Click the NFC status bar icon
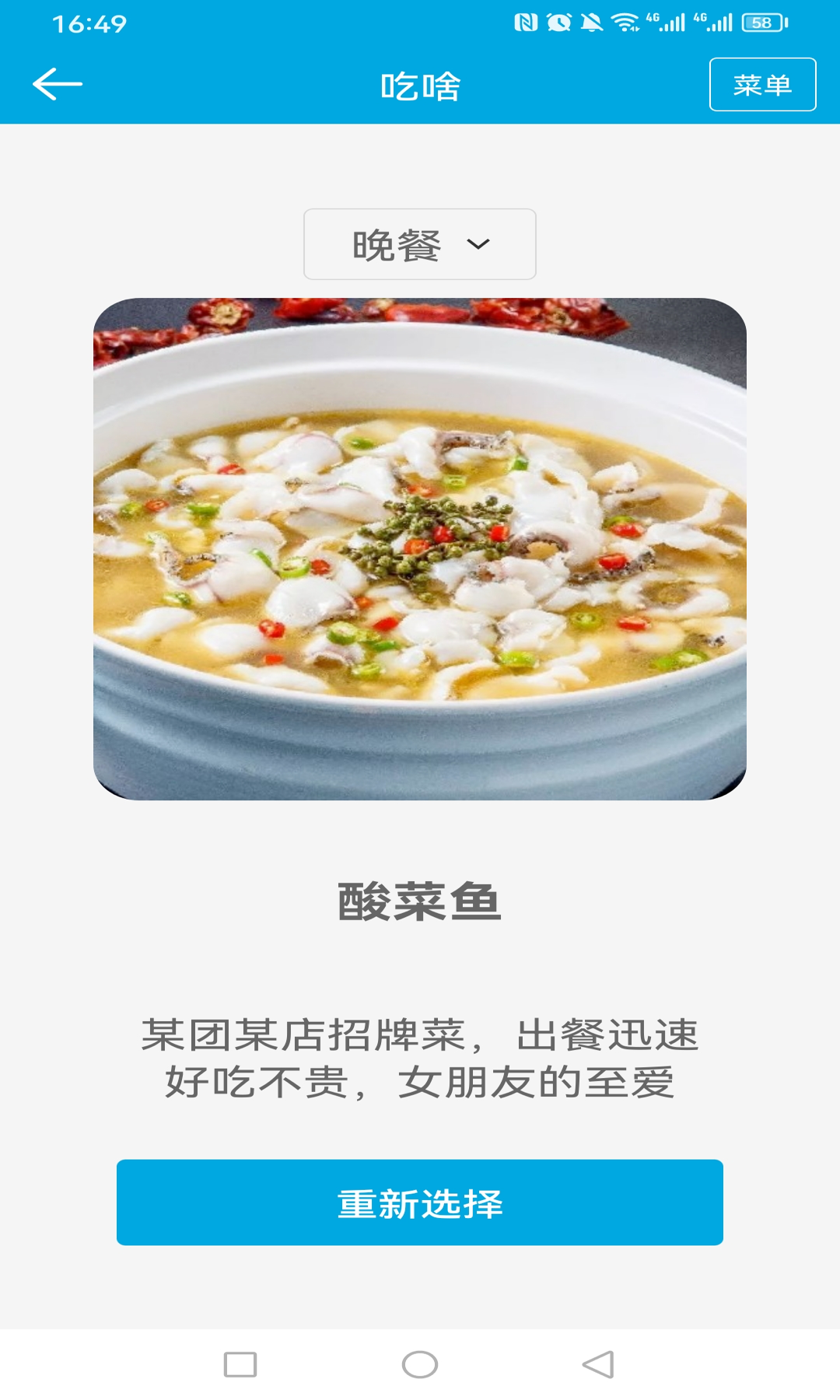This screenshot has width=840, height=1400. pos(527,23)
